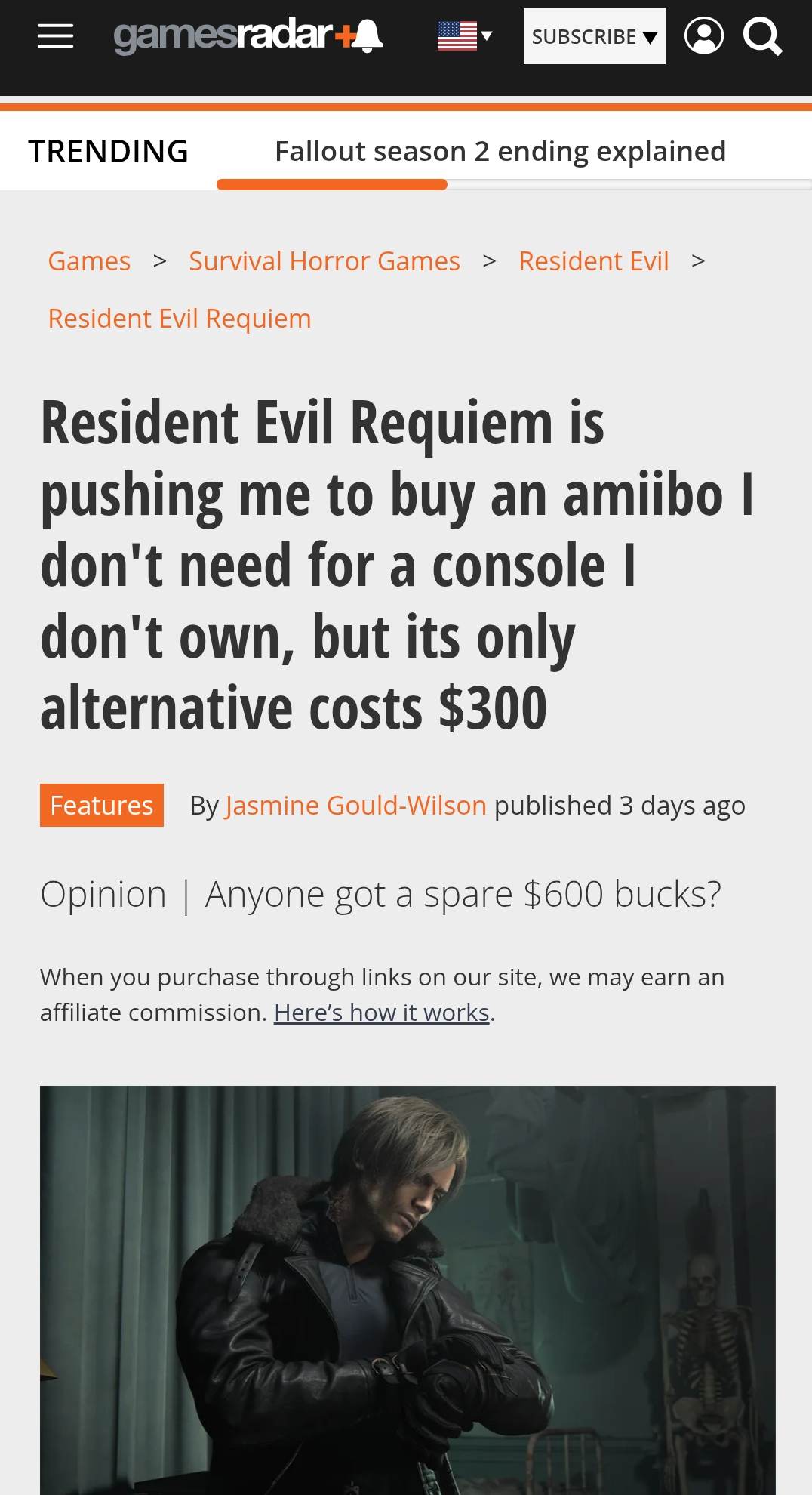This screenshot has height=1495, width=812.
Task: Open Survival Horror Games category
Action: pos(324,261)
